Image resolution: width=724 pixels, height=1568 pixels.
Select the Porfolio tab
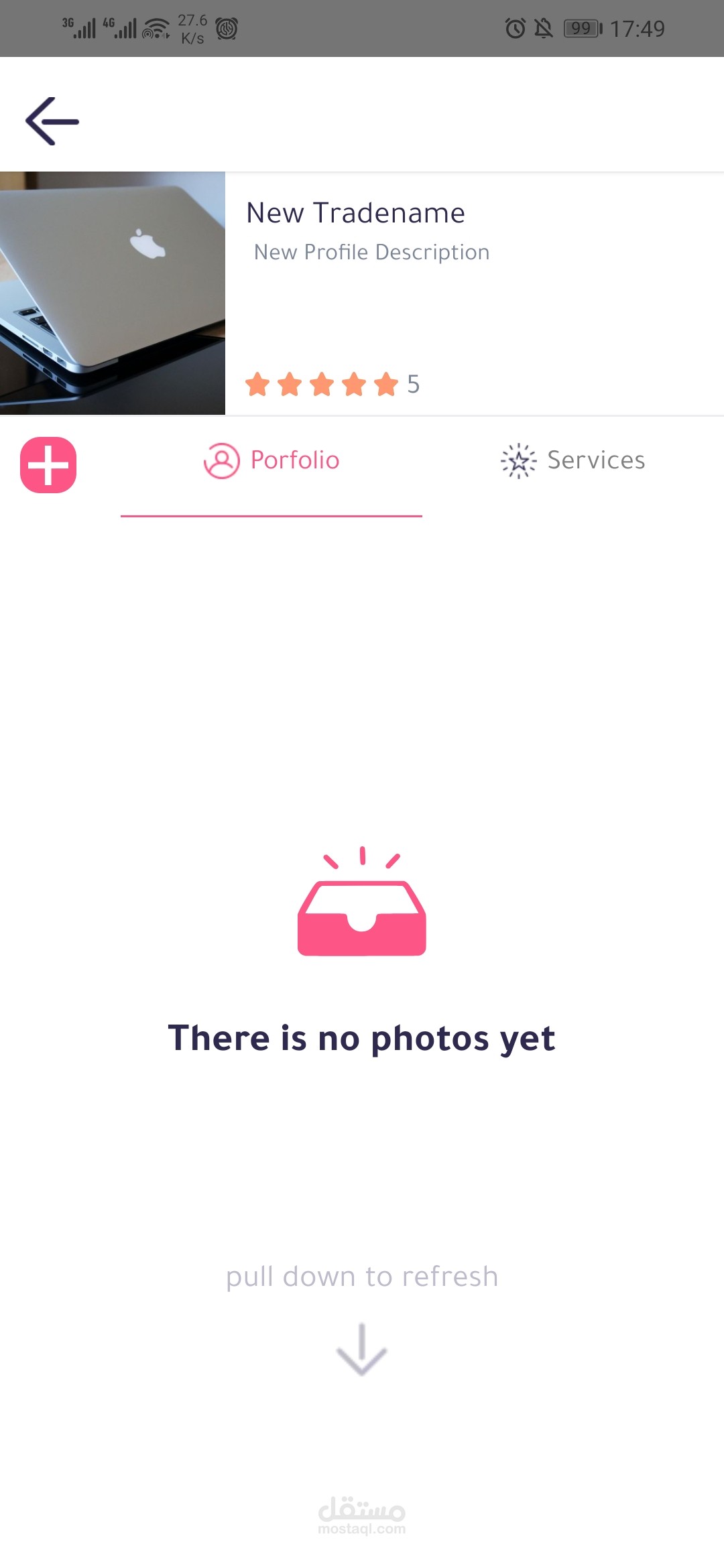pos(271,461)
